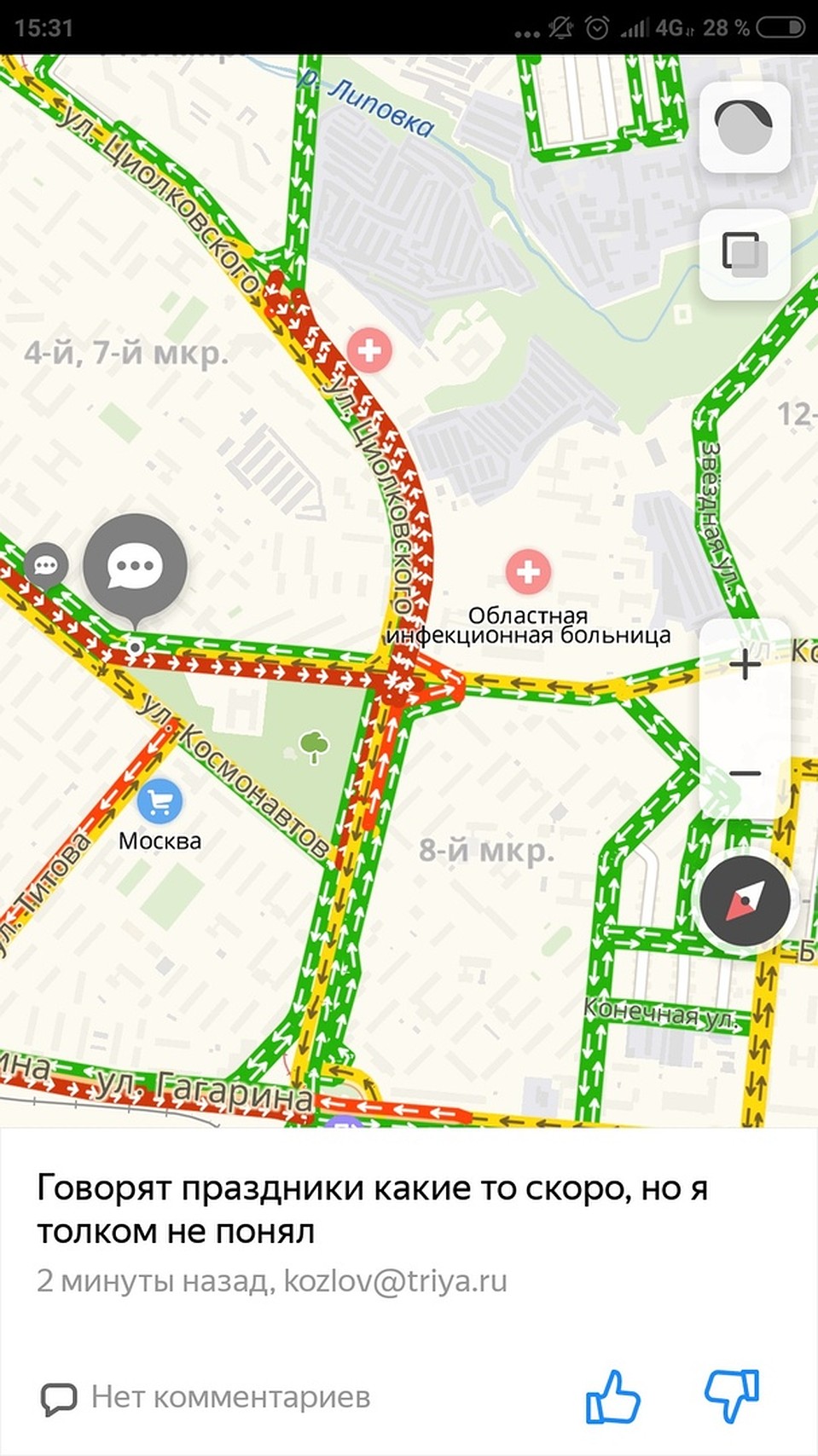
Task: Tap the Alice voice assistant button
Action: (x=744, y=128)
